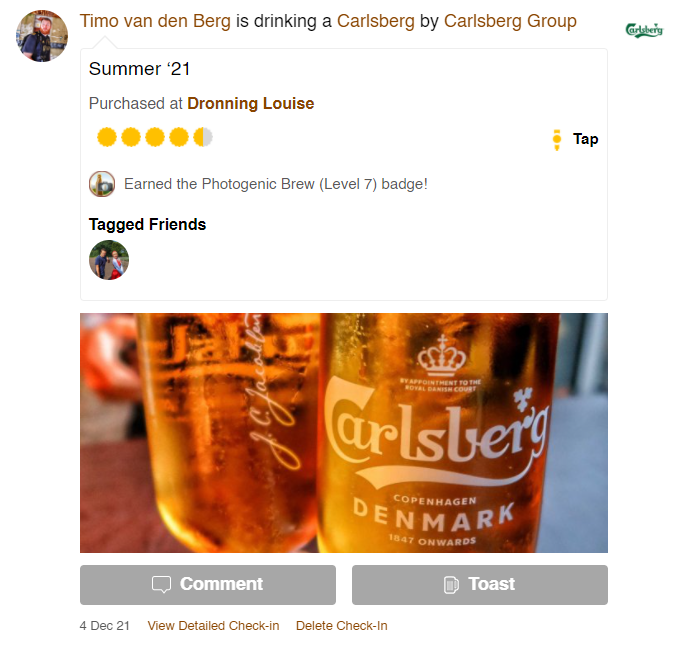
Task: Open Timo van den Berg's profile avatar
Action: (x=42, y=37)
